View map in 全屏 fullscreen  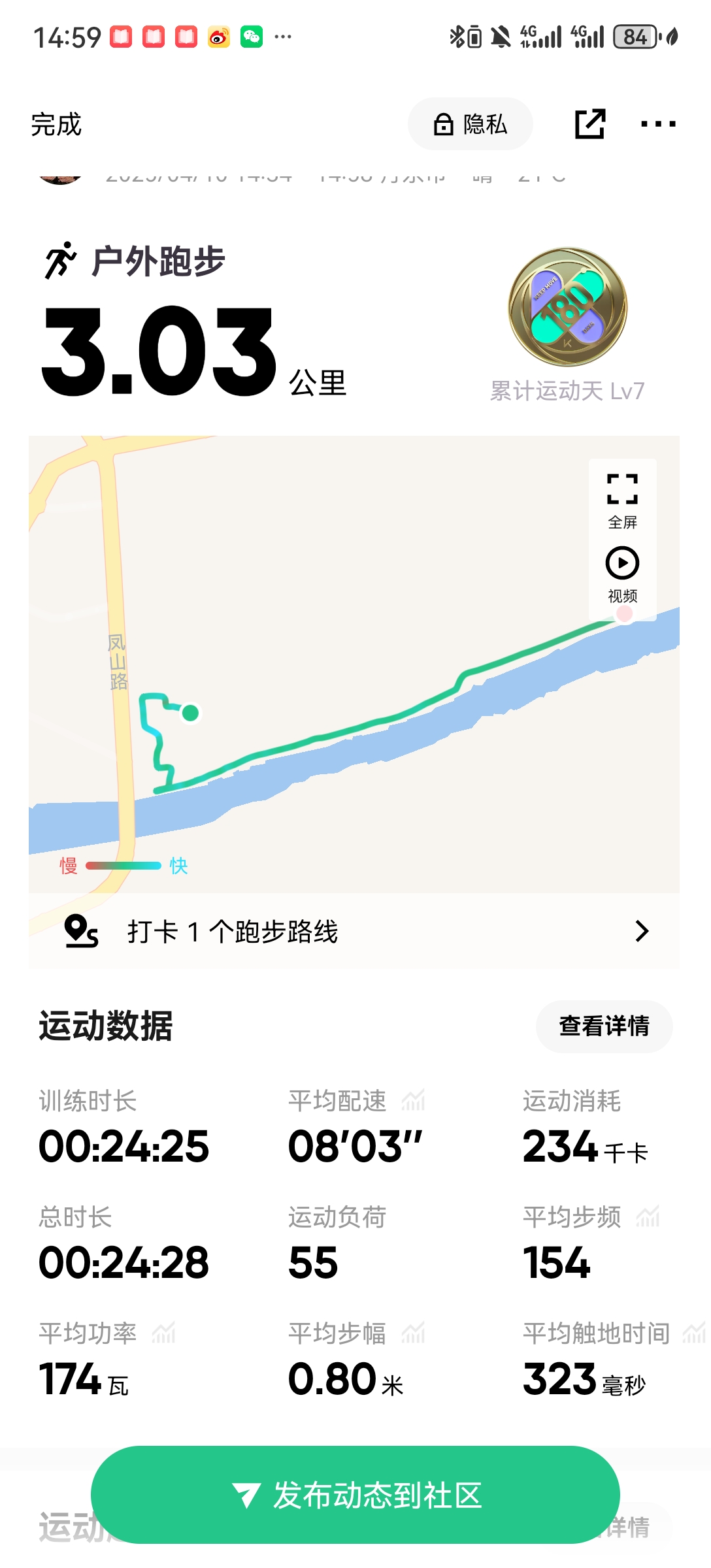[x=622, y=500]
